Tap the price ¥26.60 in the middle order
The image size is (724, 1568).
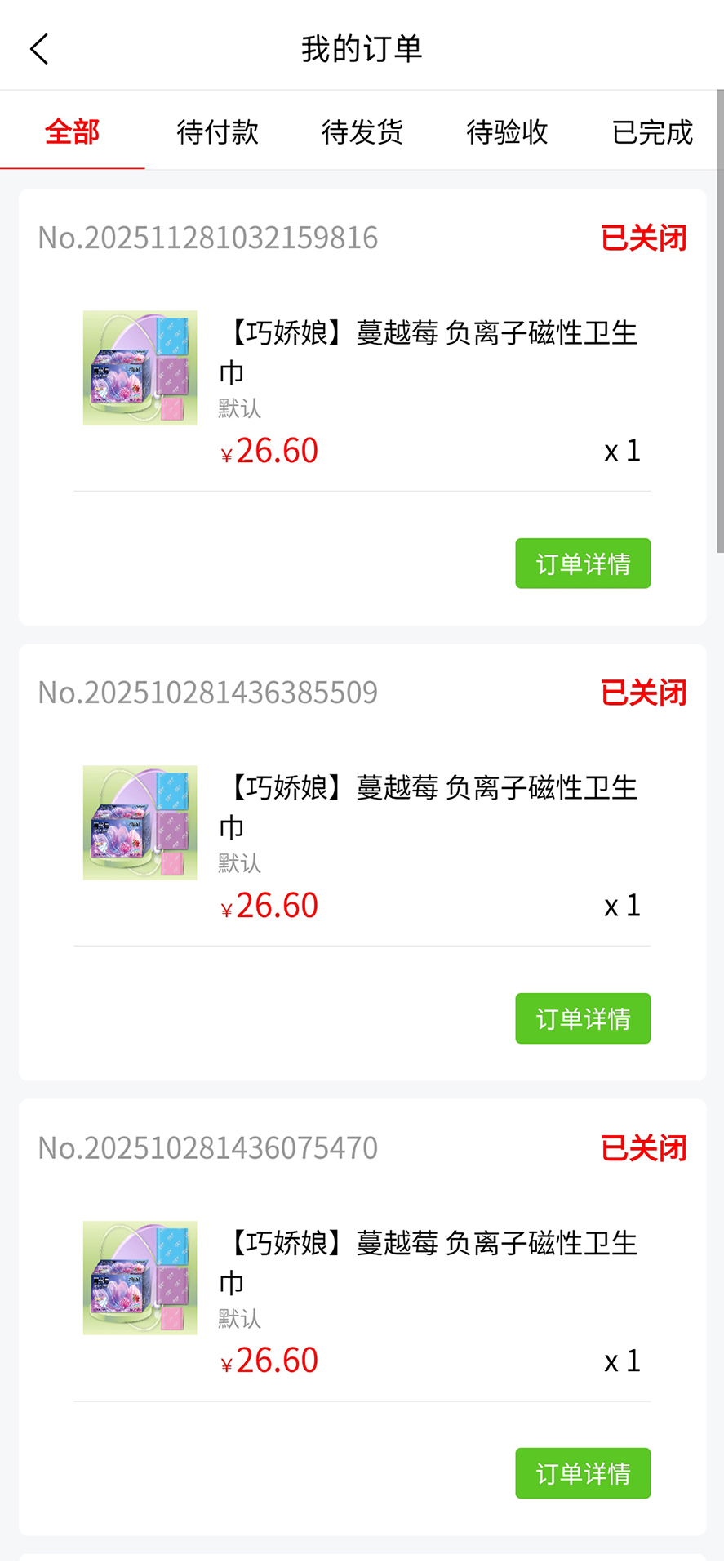[269, 904]
